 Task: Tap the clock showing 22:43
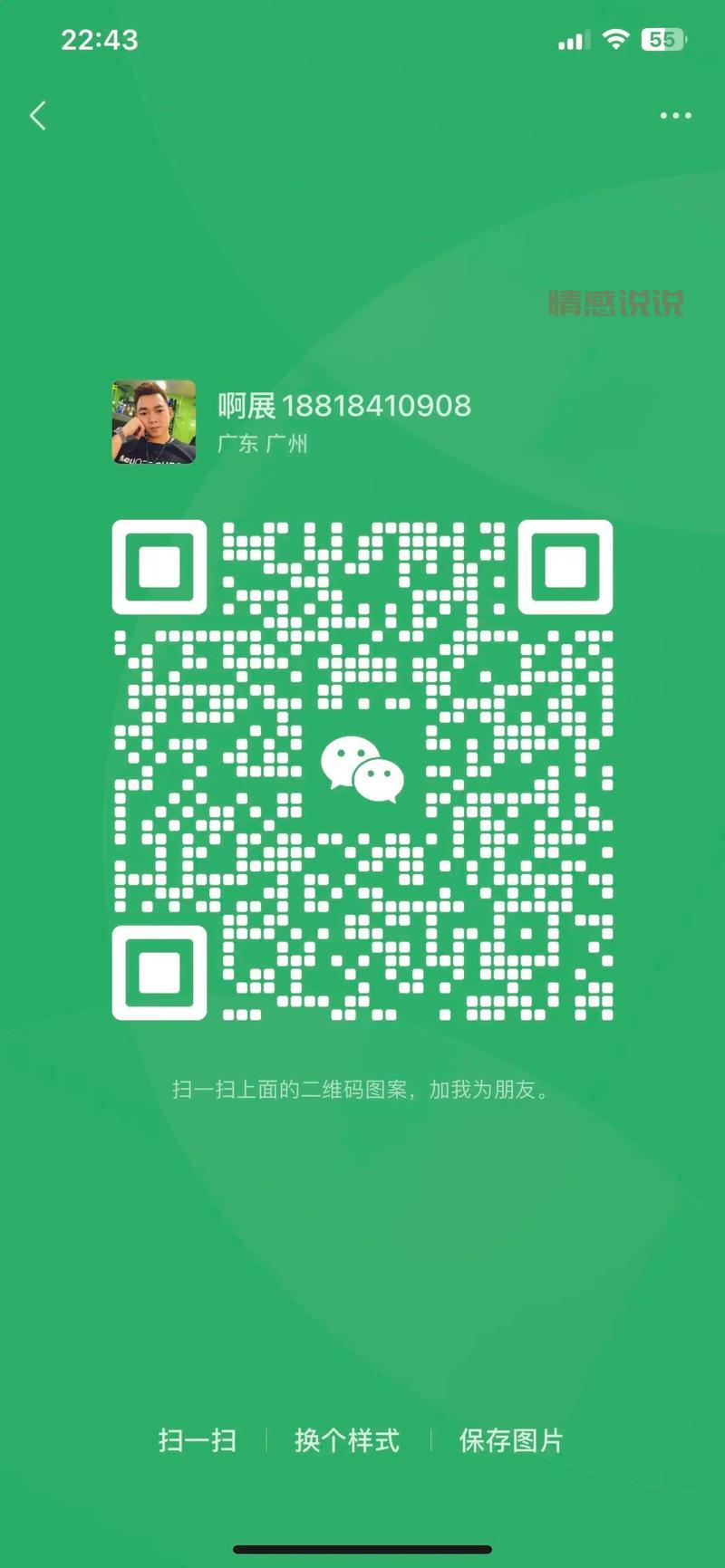pyautogui.click(x=100, y=40)
